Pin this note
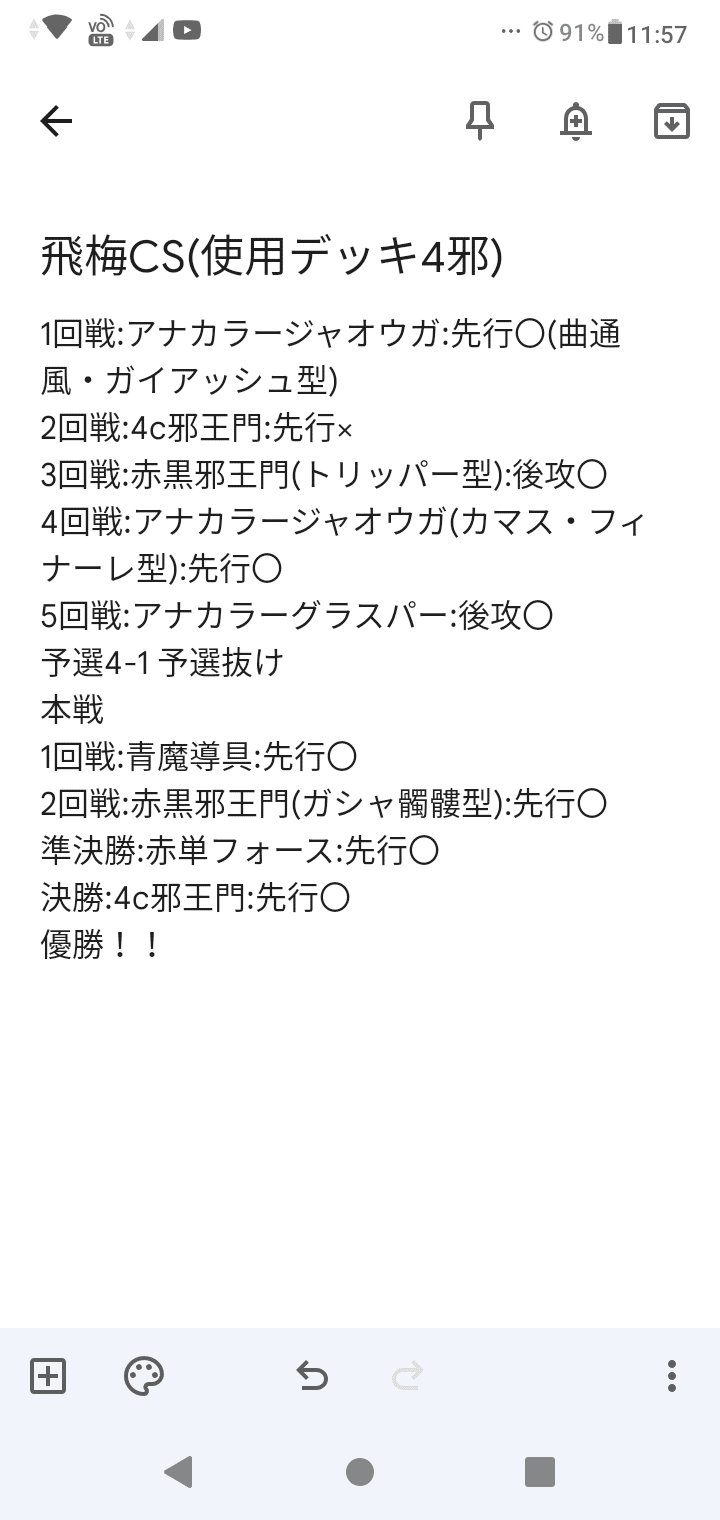The width and height of the screenshot is (720, 1520). [x=480, y=121]
